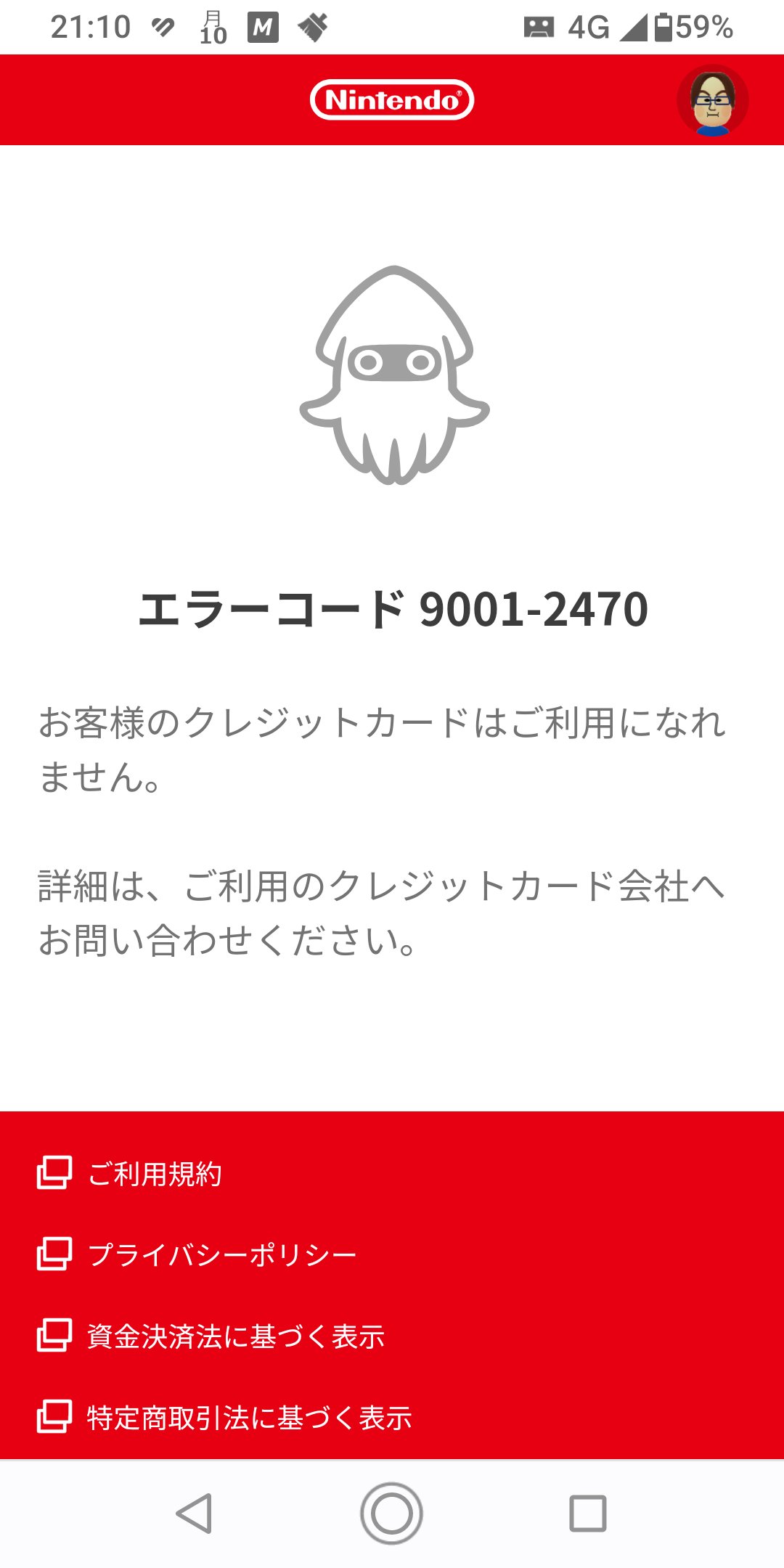Go back with system back button
Viewport: 784px width, 1568px height.
click(x=195, y=1514)
